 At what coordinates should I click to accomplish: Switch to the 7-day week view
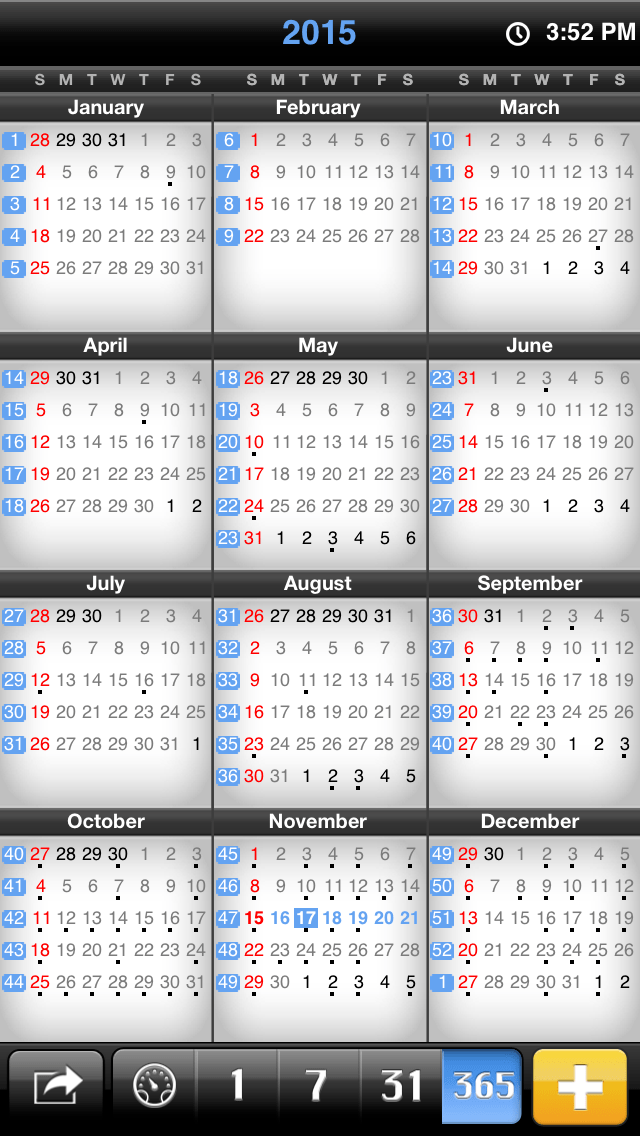point(318,1086)
